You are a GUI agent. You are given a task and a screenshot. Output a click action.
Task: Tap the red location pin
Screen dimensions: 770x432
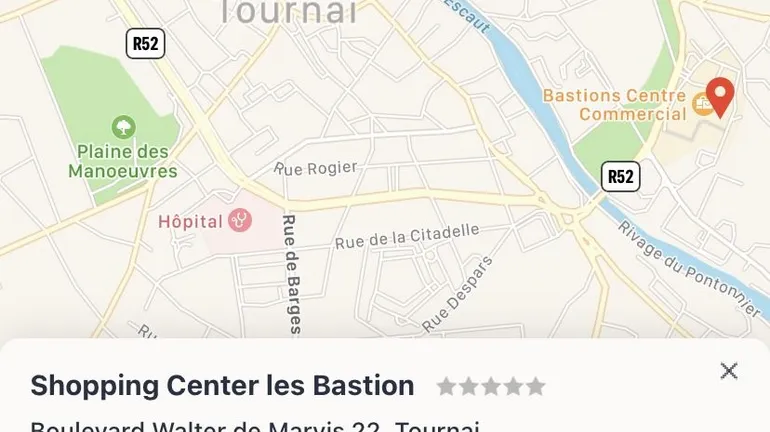pos(719,96)
